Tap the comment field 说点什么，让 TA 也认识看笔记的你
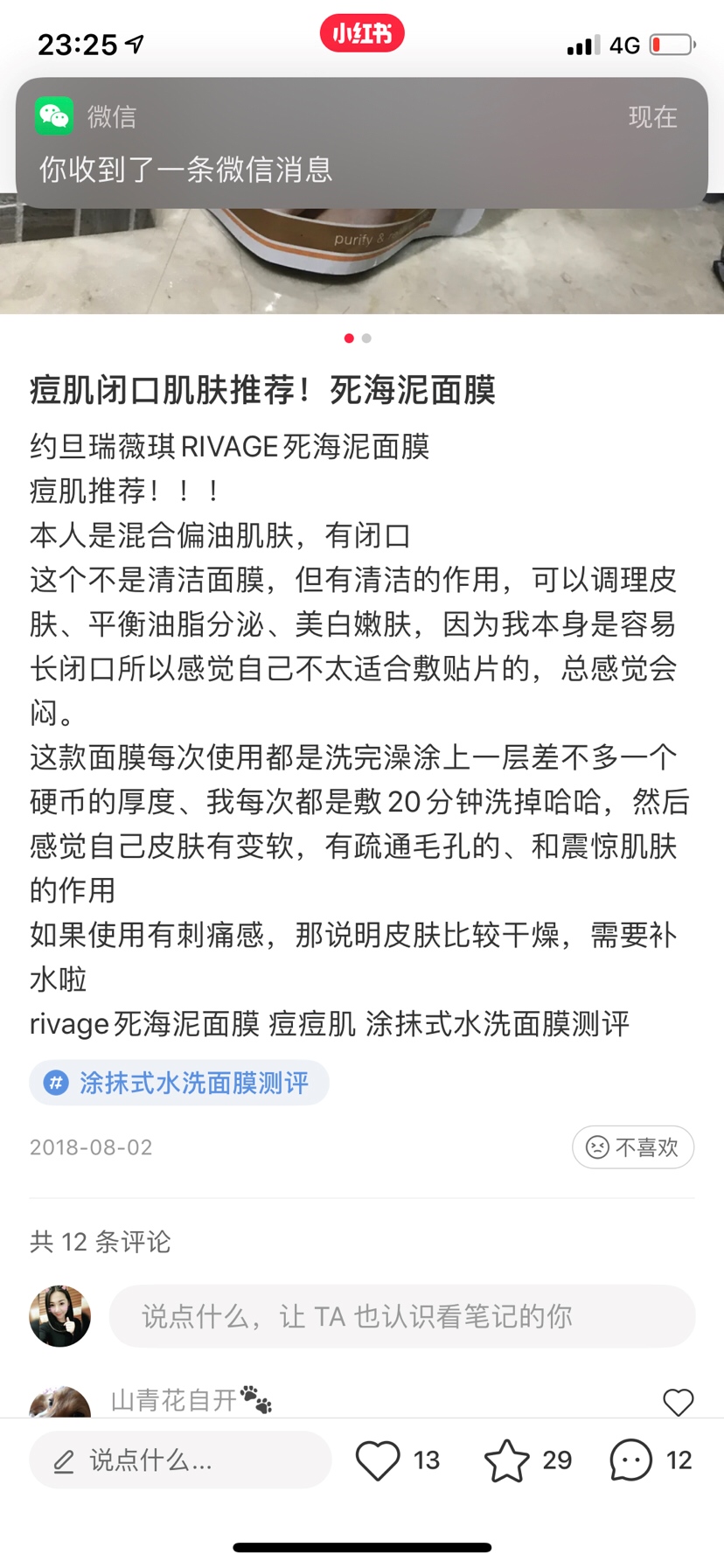724x1568 pixels. pos(401,1316)
